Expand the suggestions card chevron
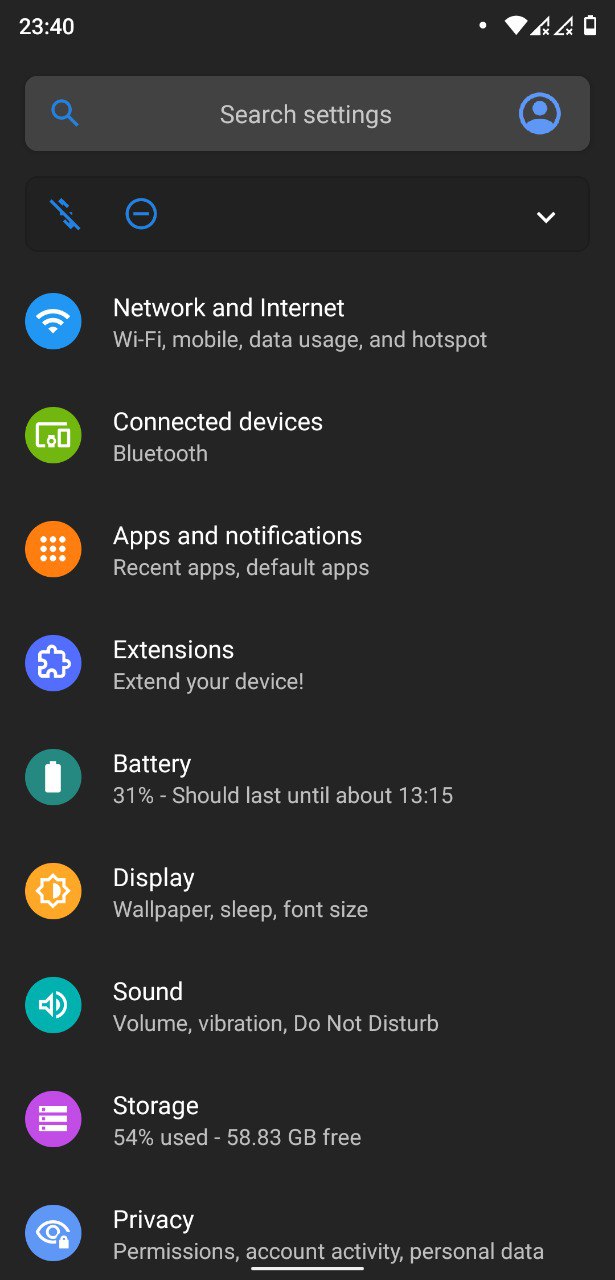This screenshot has width=615, height=1280. click(545, 216)
